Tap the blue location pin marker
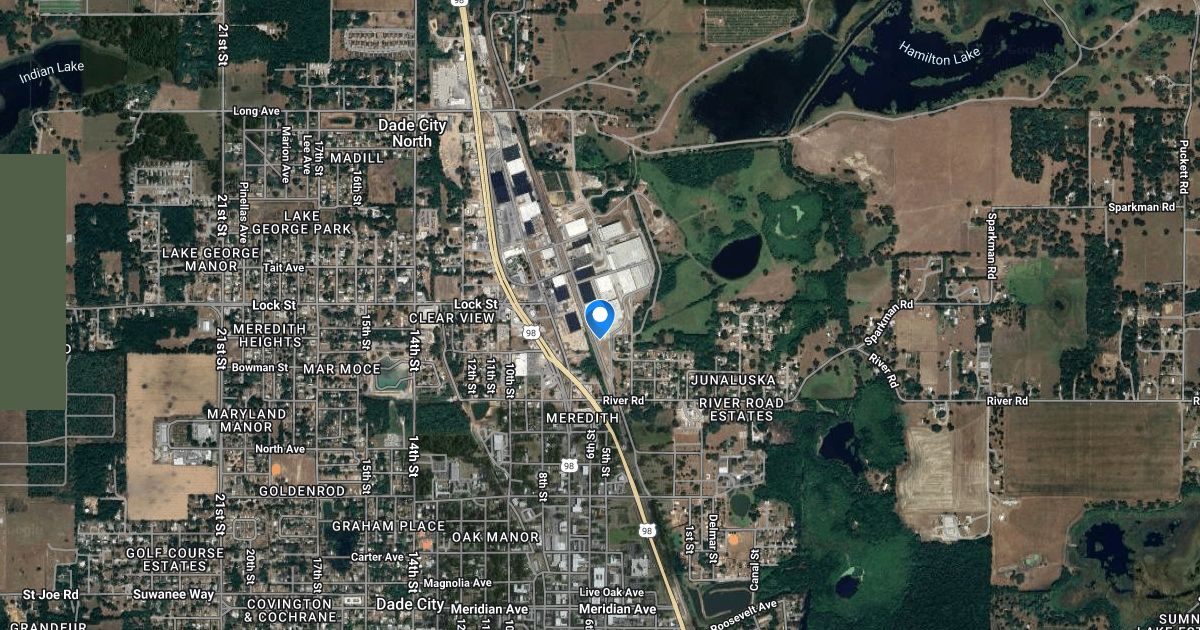 (600, 317)
